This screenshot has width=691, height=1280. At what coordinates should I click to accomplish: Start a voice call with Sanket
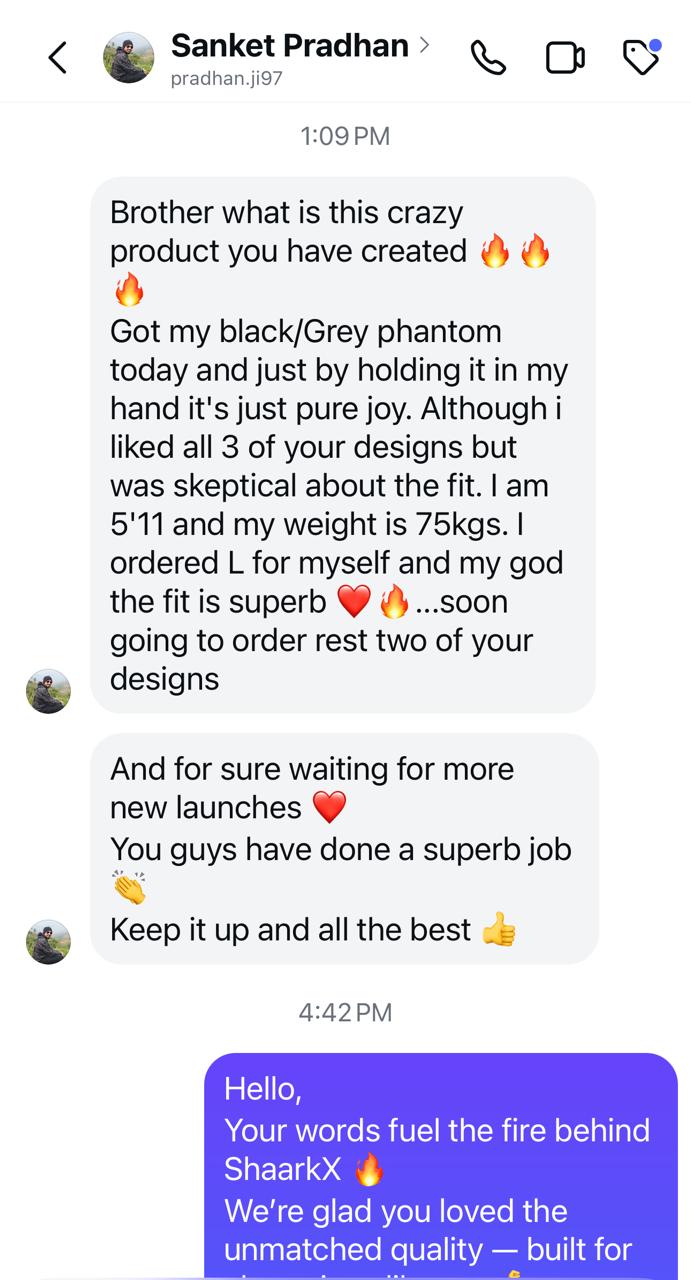click(x=488, y=59)
